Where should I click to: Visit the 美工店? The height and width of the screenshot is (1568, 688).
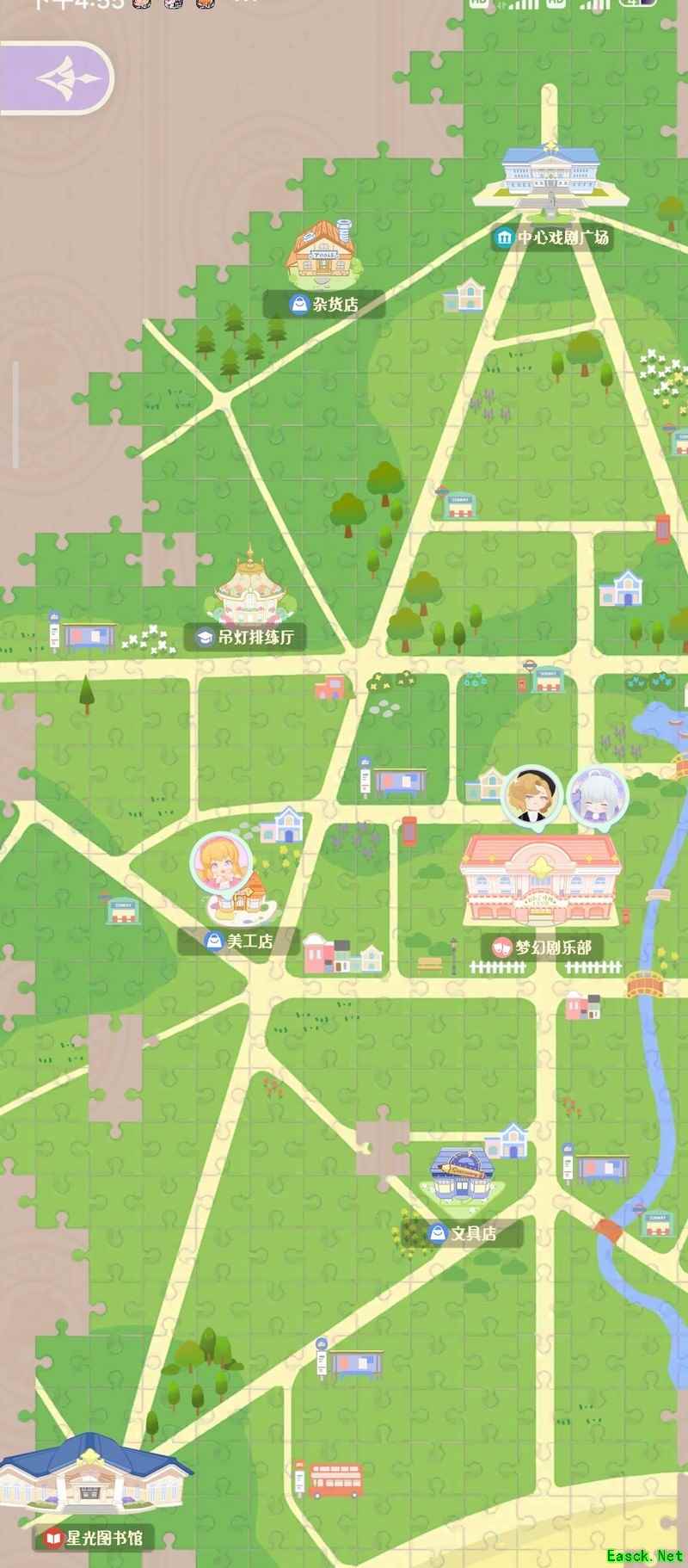(x=239, y=941)
